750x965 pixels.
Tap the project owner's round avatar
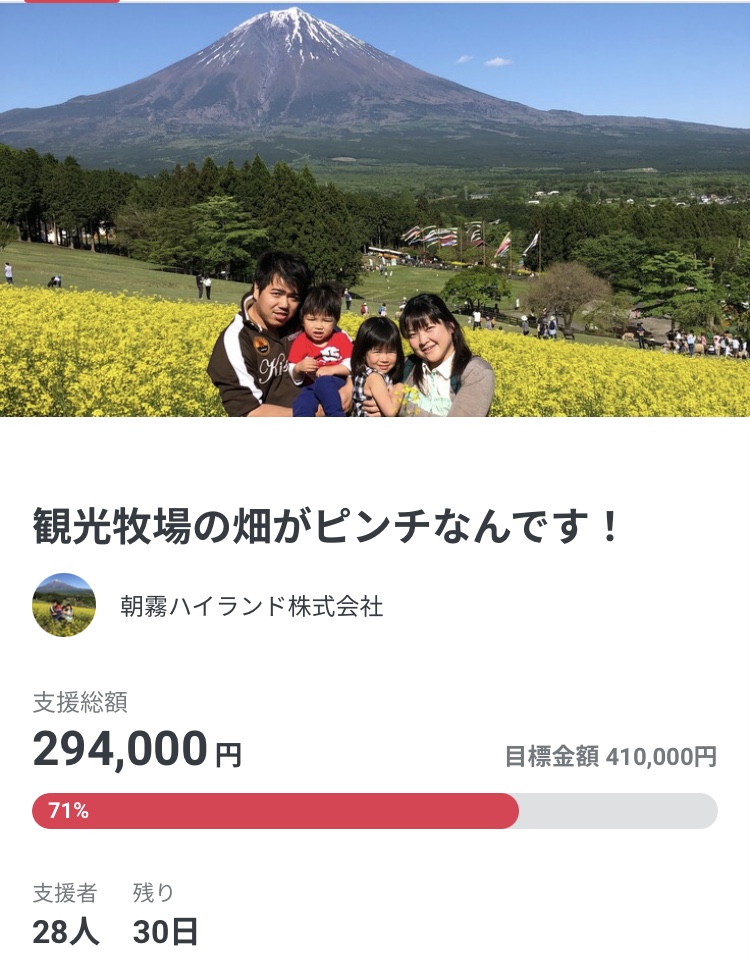coord(64,605)
